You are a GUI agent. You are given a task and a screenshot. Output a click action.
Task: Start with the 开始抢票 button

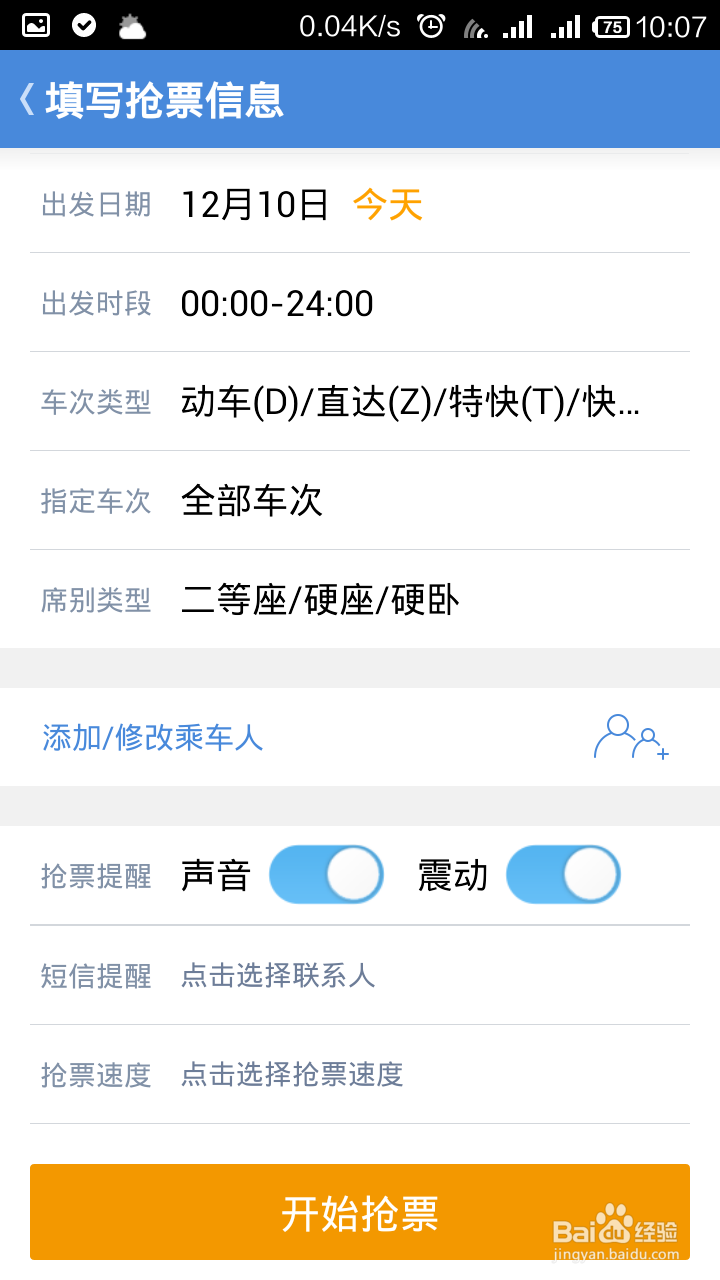360,1212
